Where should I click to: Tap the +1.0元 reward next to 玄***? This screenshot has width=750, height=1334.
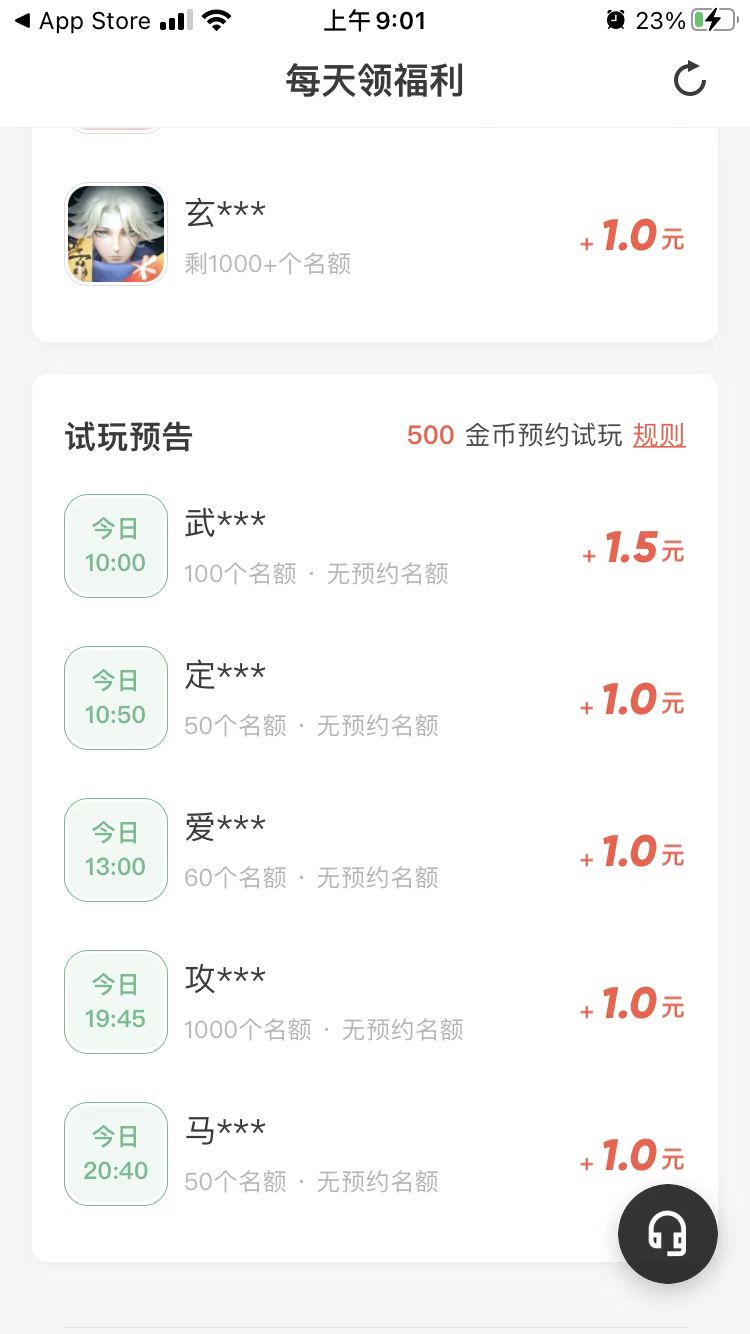click(x=632, y=236)
